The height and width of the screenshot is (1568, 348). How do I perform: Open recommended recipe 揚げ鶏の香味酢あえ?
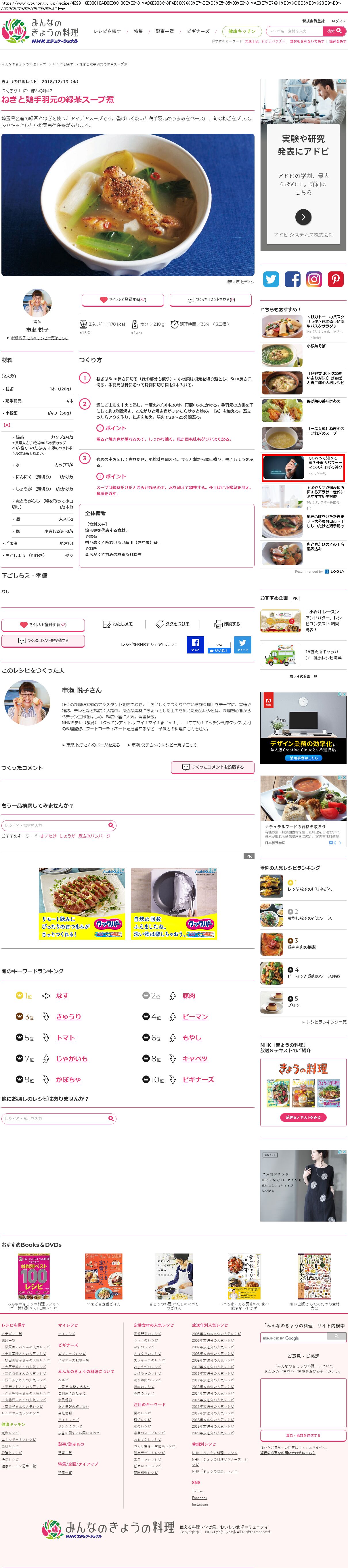[324, 402]
